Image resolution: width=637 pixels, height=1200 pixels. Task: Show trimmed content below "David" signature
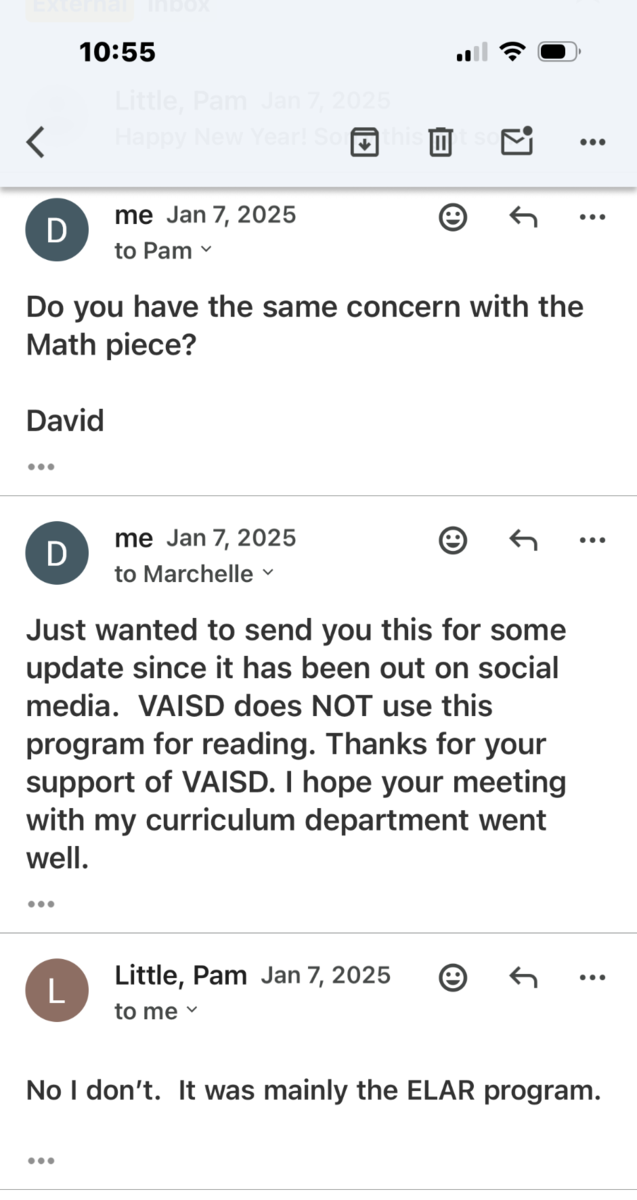(x=41, y=466)
